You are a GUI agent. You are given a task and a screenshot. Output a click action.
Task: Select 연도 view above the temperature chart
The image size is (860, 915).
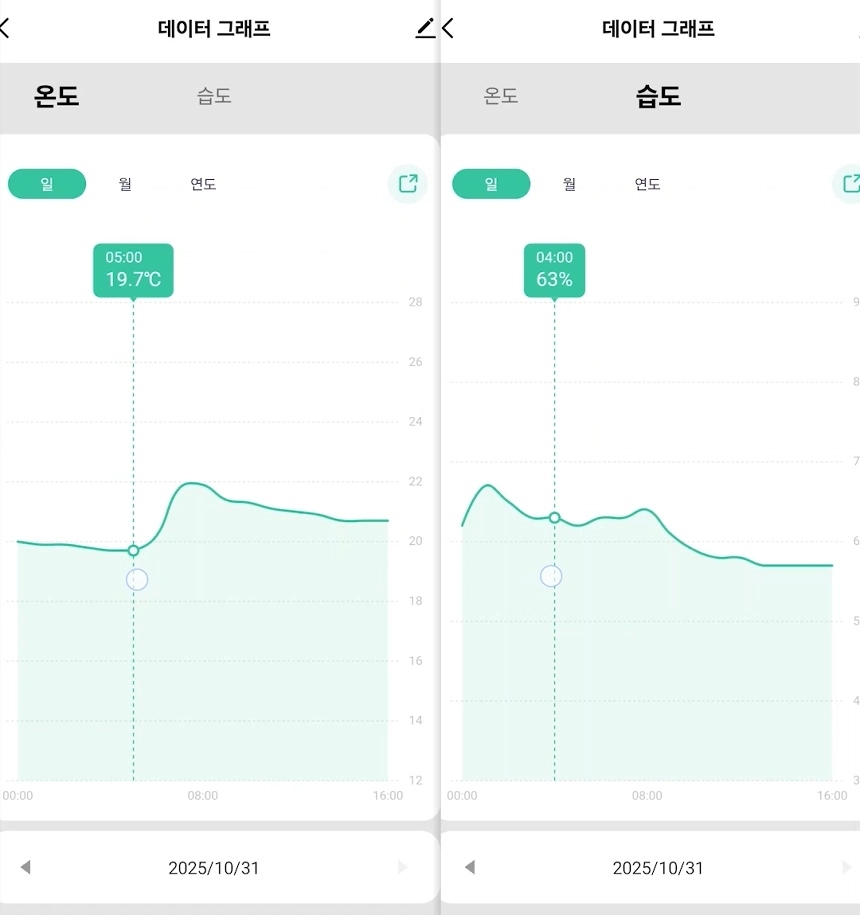[203, 184]
